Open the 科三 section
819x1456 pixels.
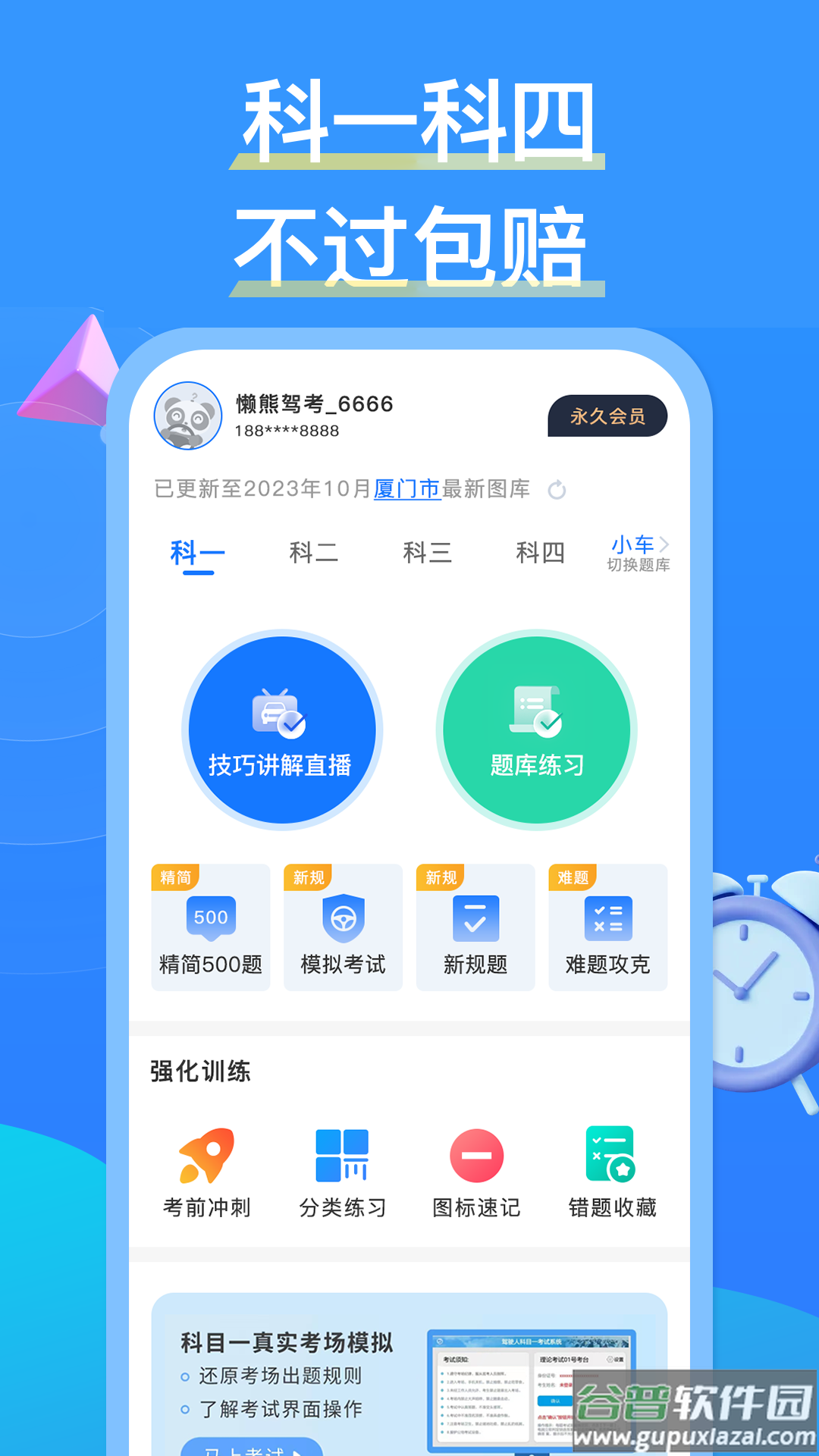(426, 552)
